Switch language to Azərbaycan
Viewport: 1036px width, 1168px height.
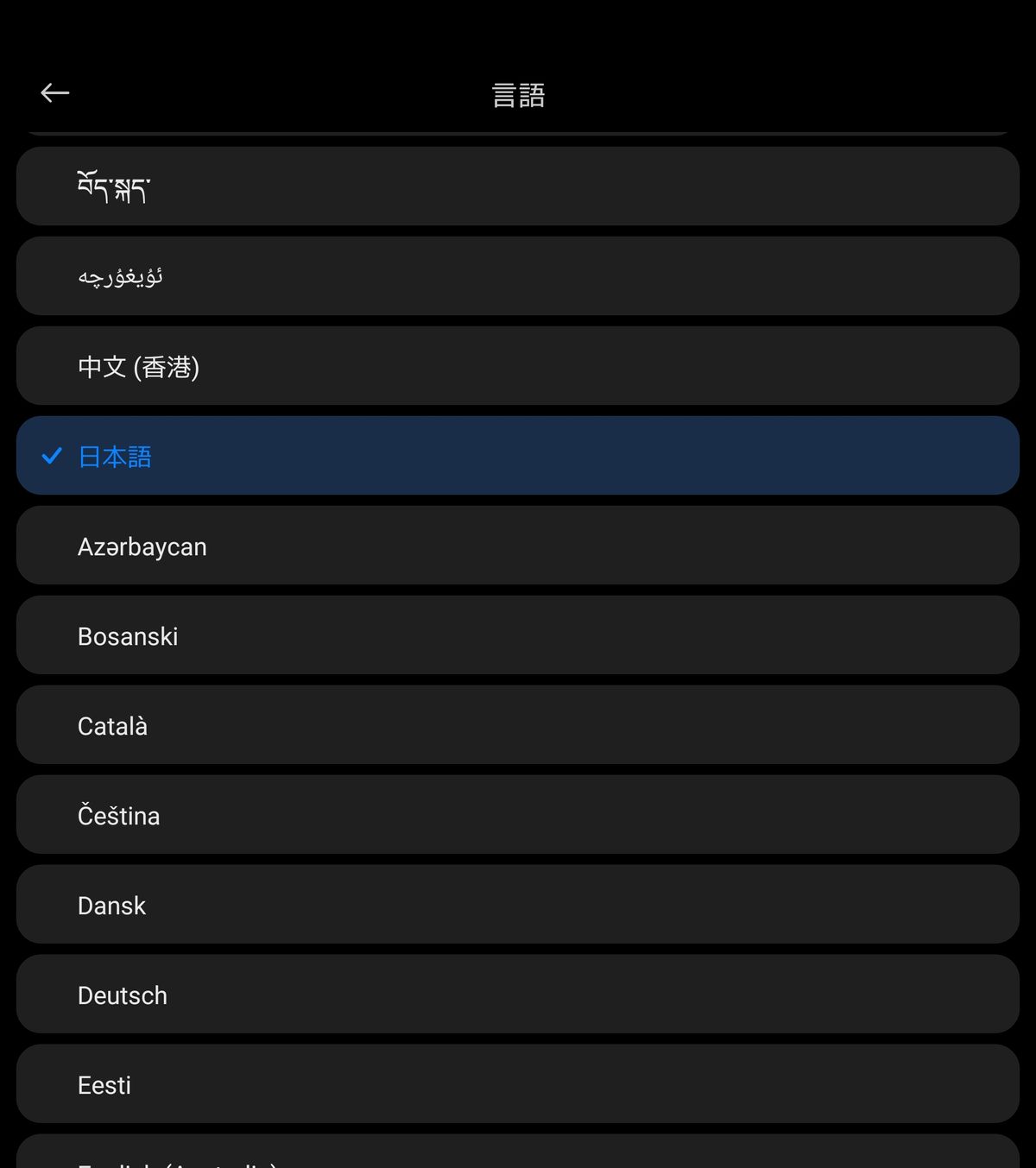click(x=518, y=546)
